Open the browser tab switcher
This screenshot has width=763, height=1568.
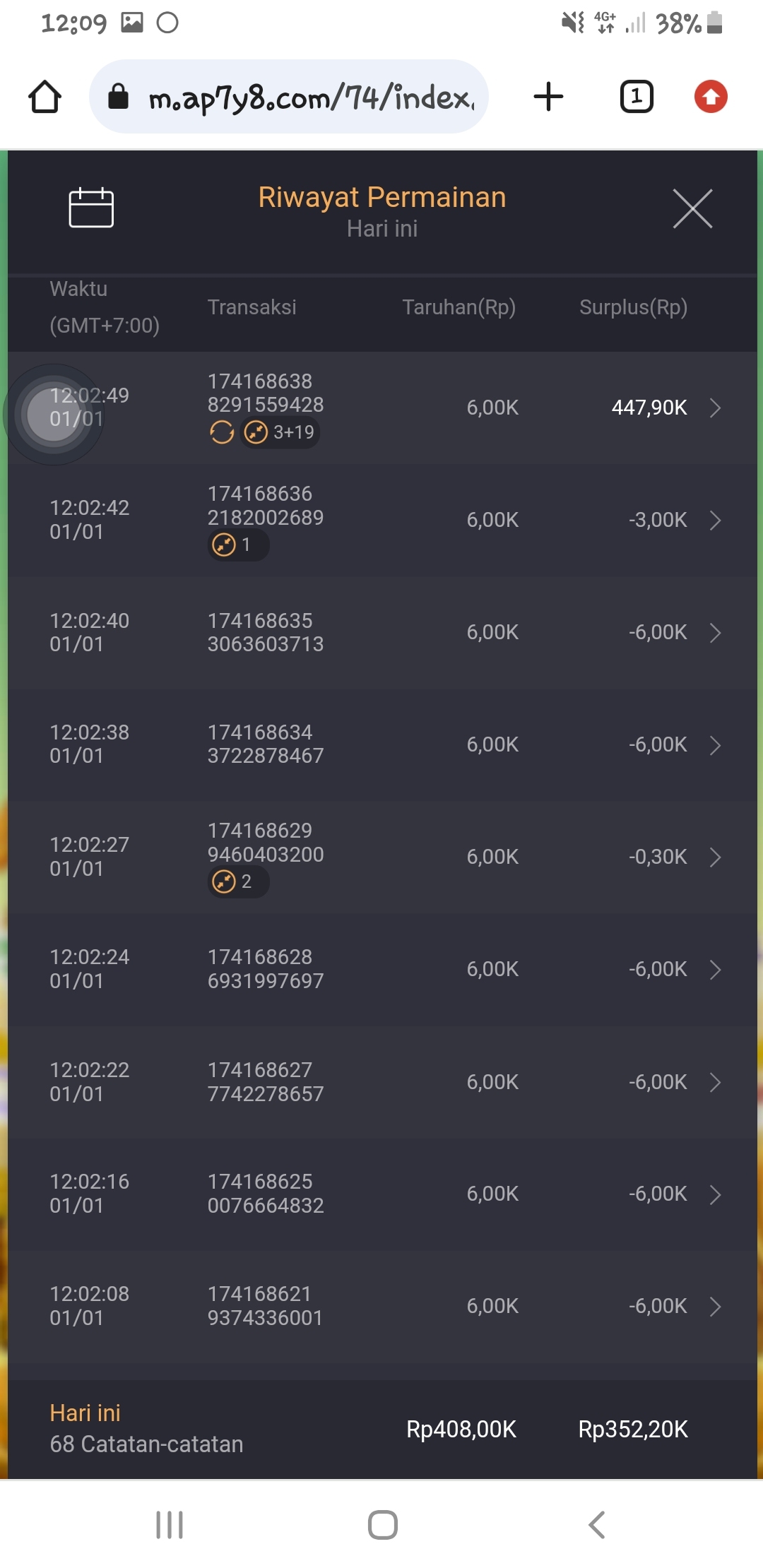coord(637,97)
